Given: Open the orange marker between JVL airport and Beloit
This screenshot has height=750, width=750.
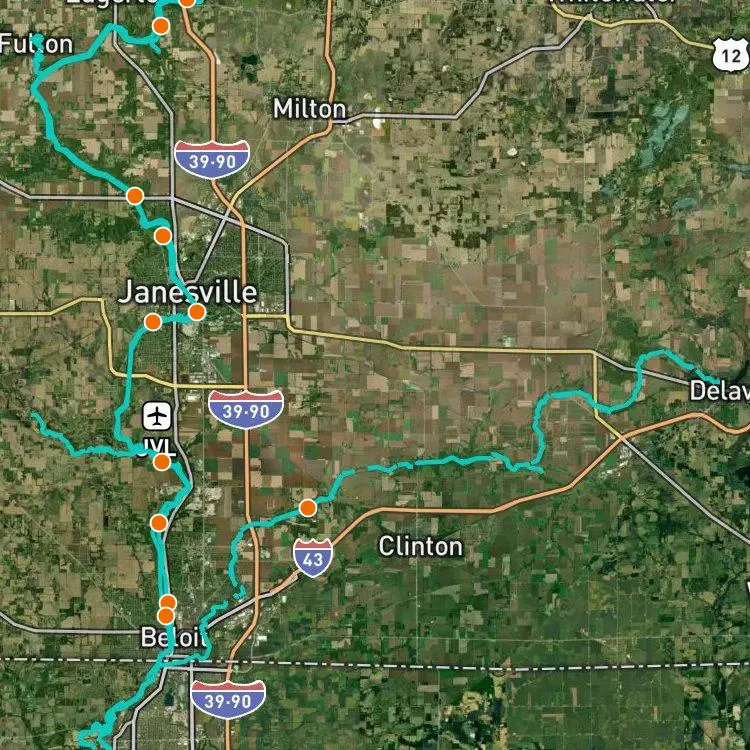Looking at the screenshot, I should click(x=159, y=523).
